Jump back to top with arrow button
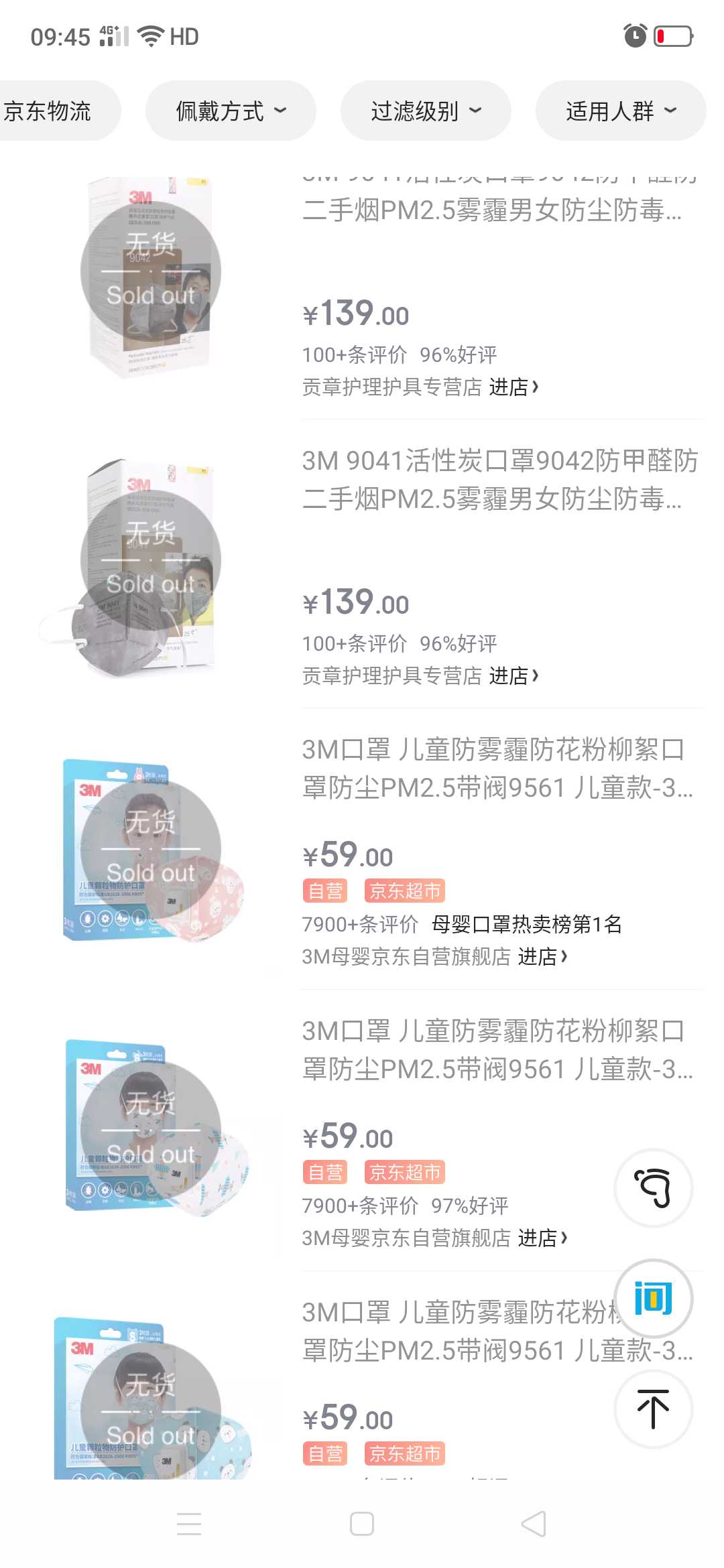The width and height of the screenshot is (724, 1568). pos(654,1409)
